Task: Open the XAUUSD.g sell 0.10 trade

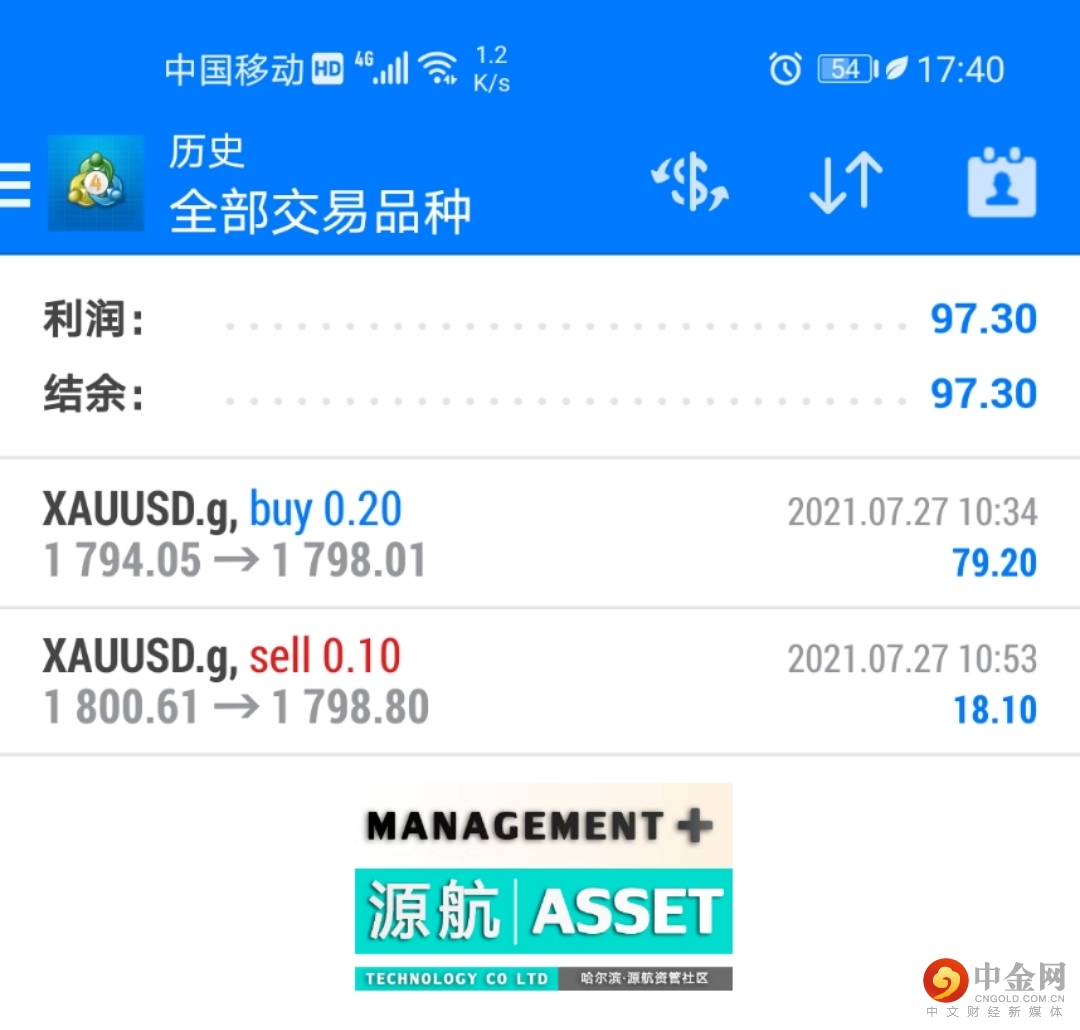Action: click(x=540, y=682)
